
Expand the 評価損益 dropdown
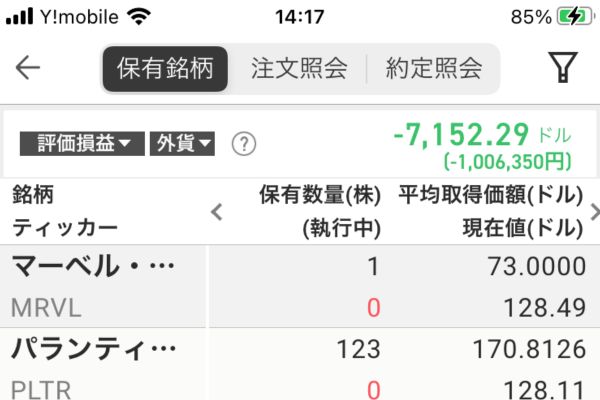click(x=82, y=143)
